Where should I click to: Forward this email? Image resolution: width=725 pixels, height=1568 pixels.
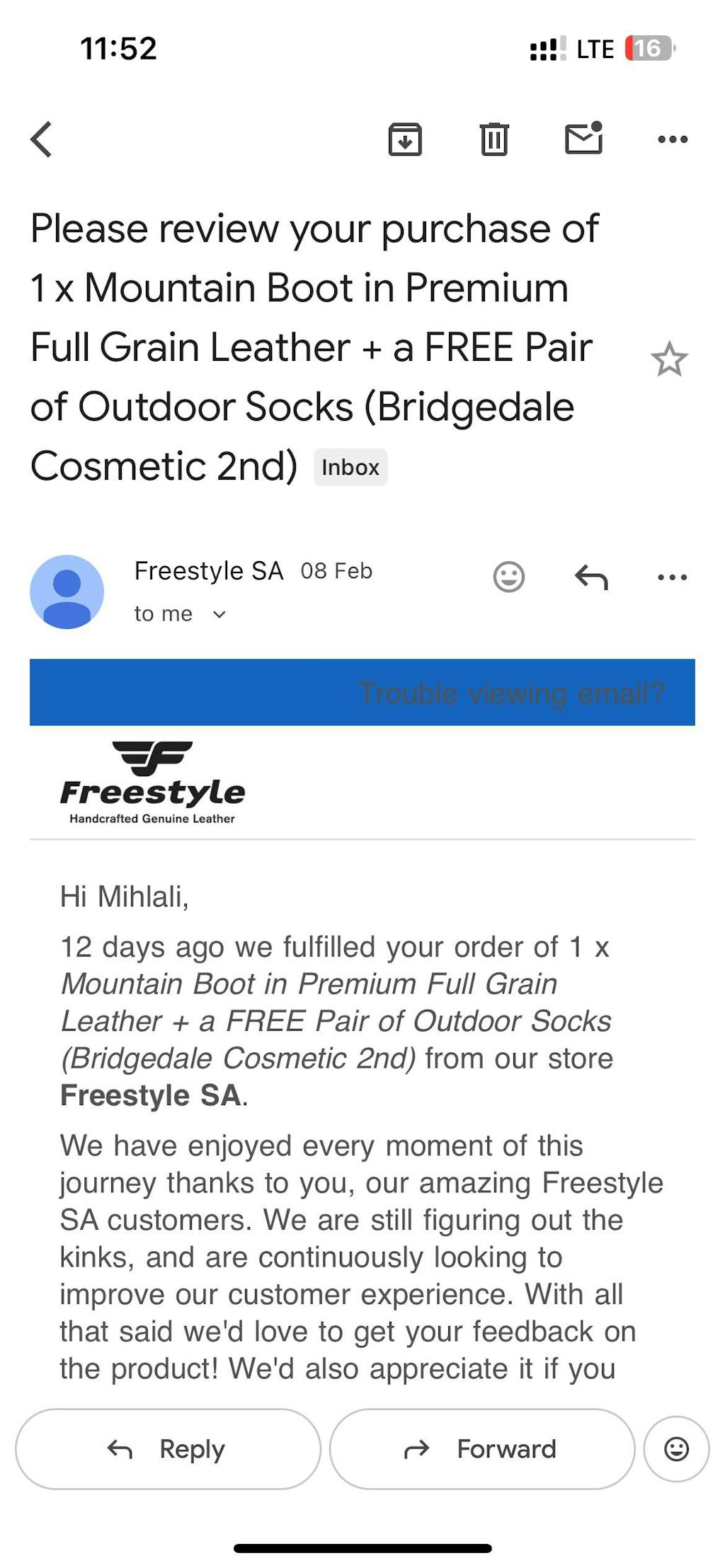tap(481, 1448)
